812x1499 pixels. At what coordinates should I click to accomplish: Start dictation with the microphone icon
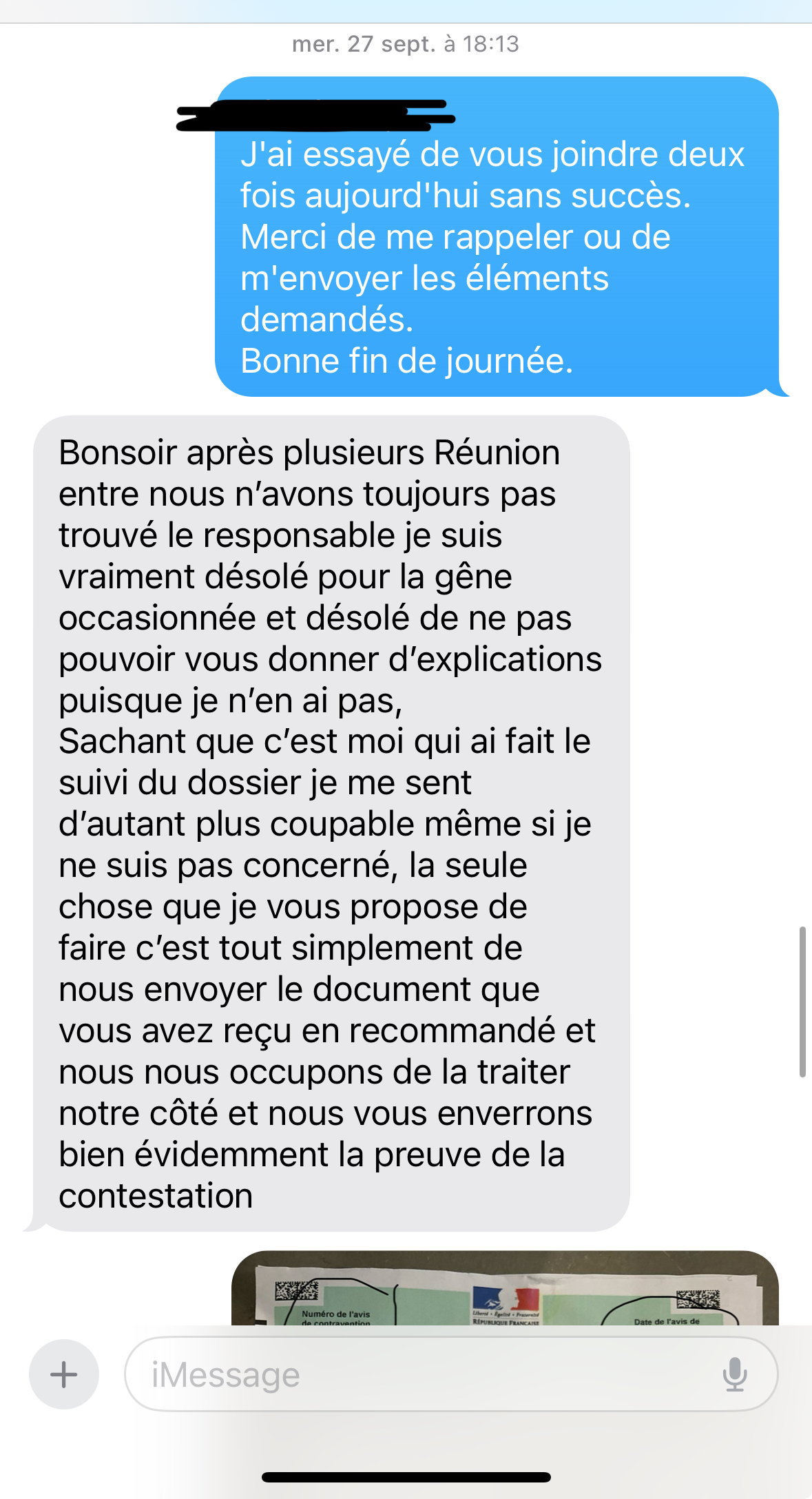(734, 1374)
